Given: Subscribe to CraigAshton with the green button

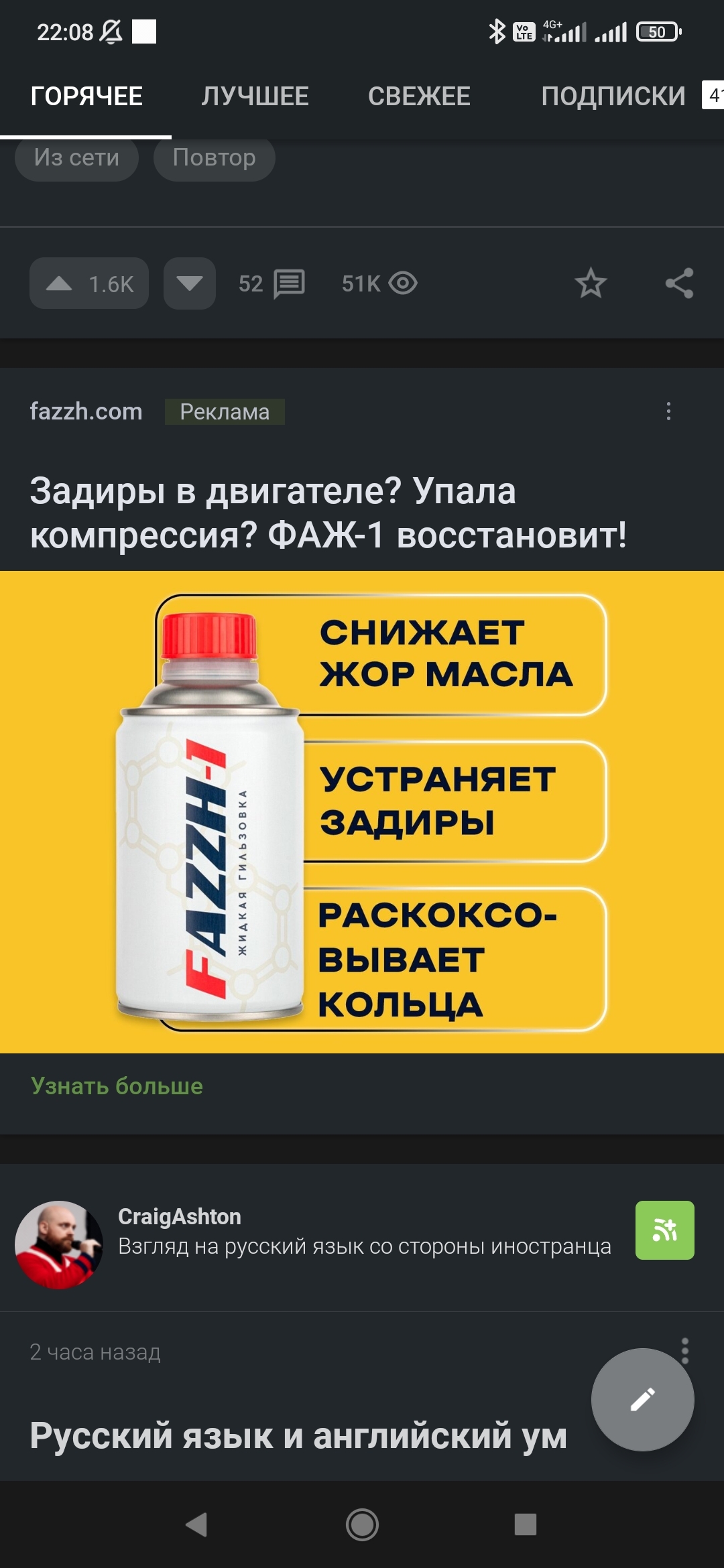Looking at the screenshot, I should tap(664, 1230).
